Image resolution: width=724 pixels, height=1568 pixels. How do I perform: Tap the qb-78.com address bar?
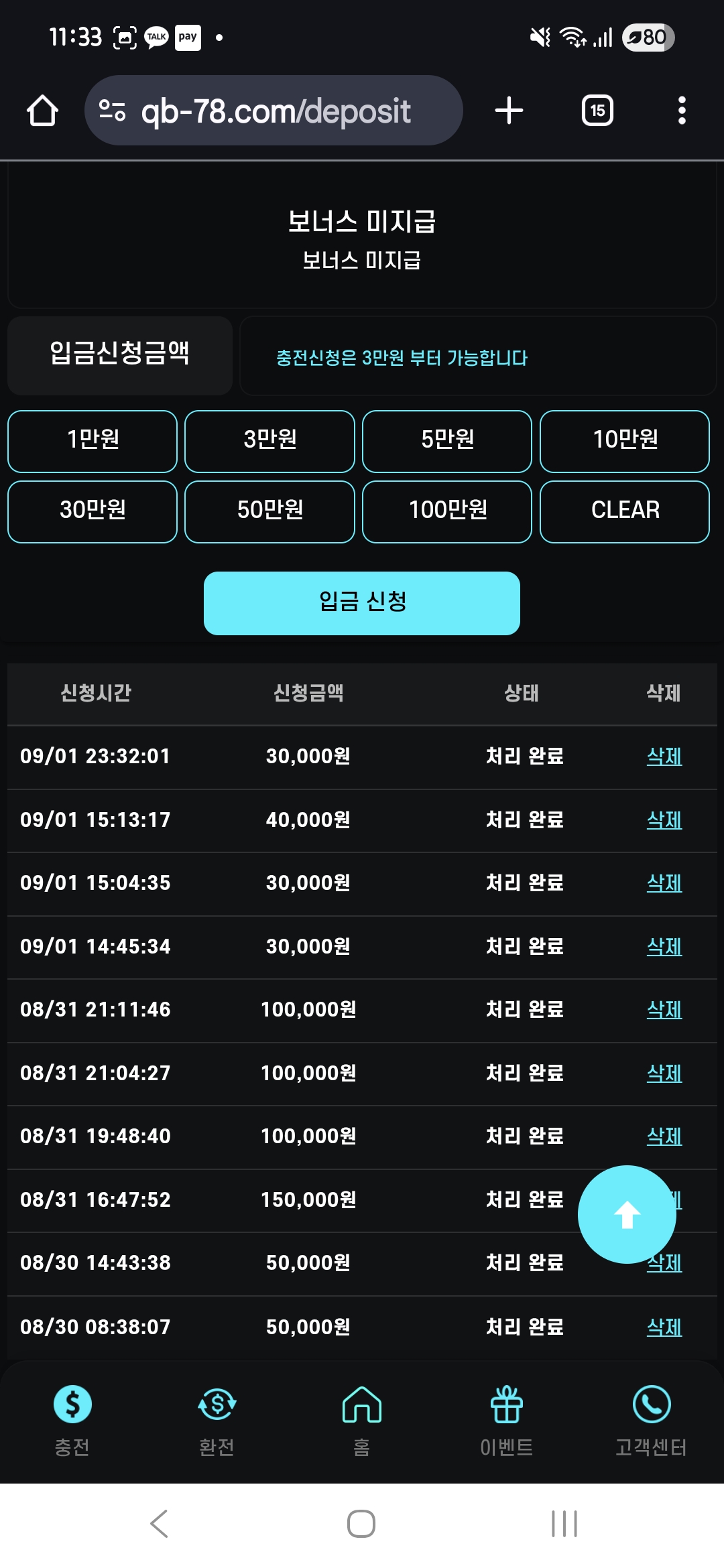click(x=275, y=111)
